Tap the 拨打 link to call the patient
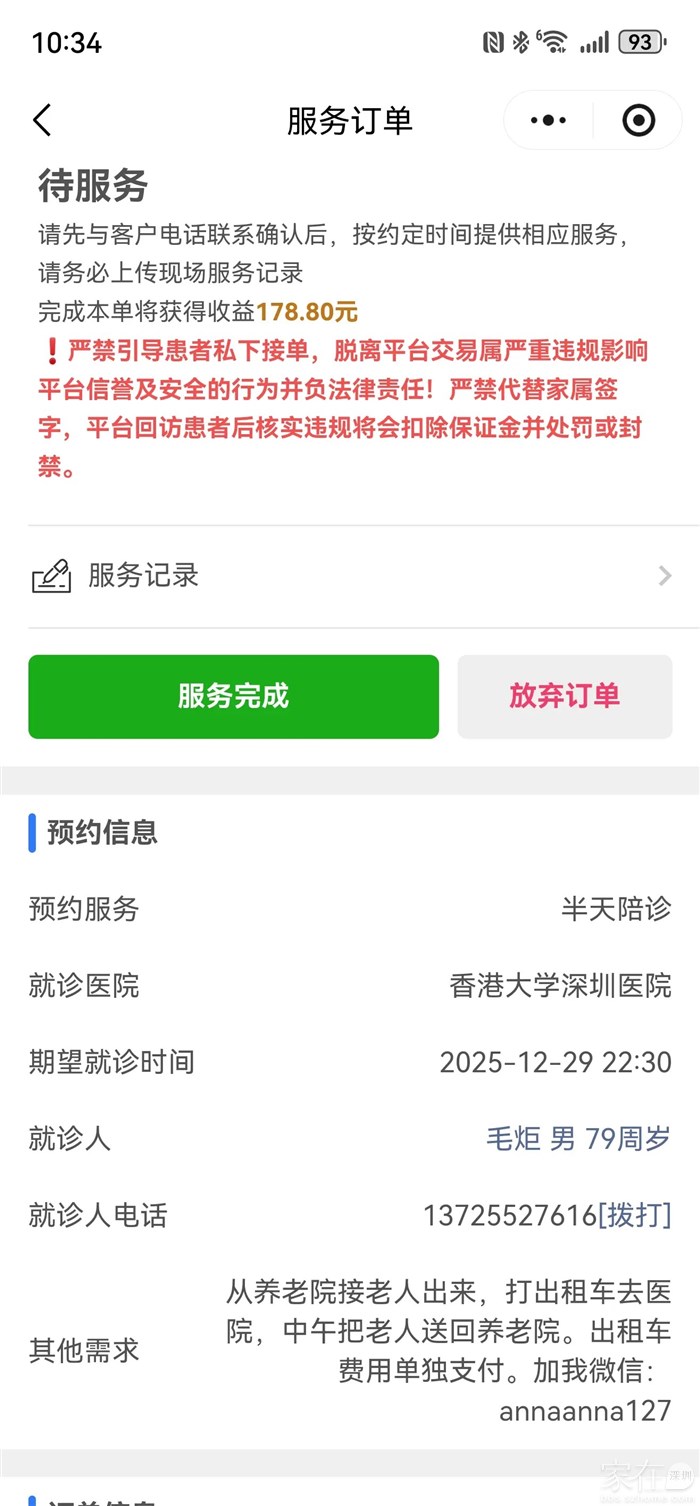The image size is (700, 1506). (x=635, y=1215)
